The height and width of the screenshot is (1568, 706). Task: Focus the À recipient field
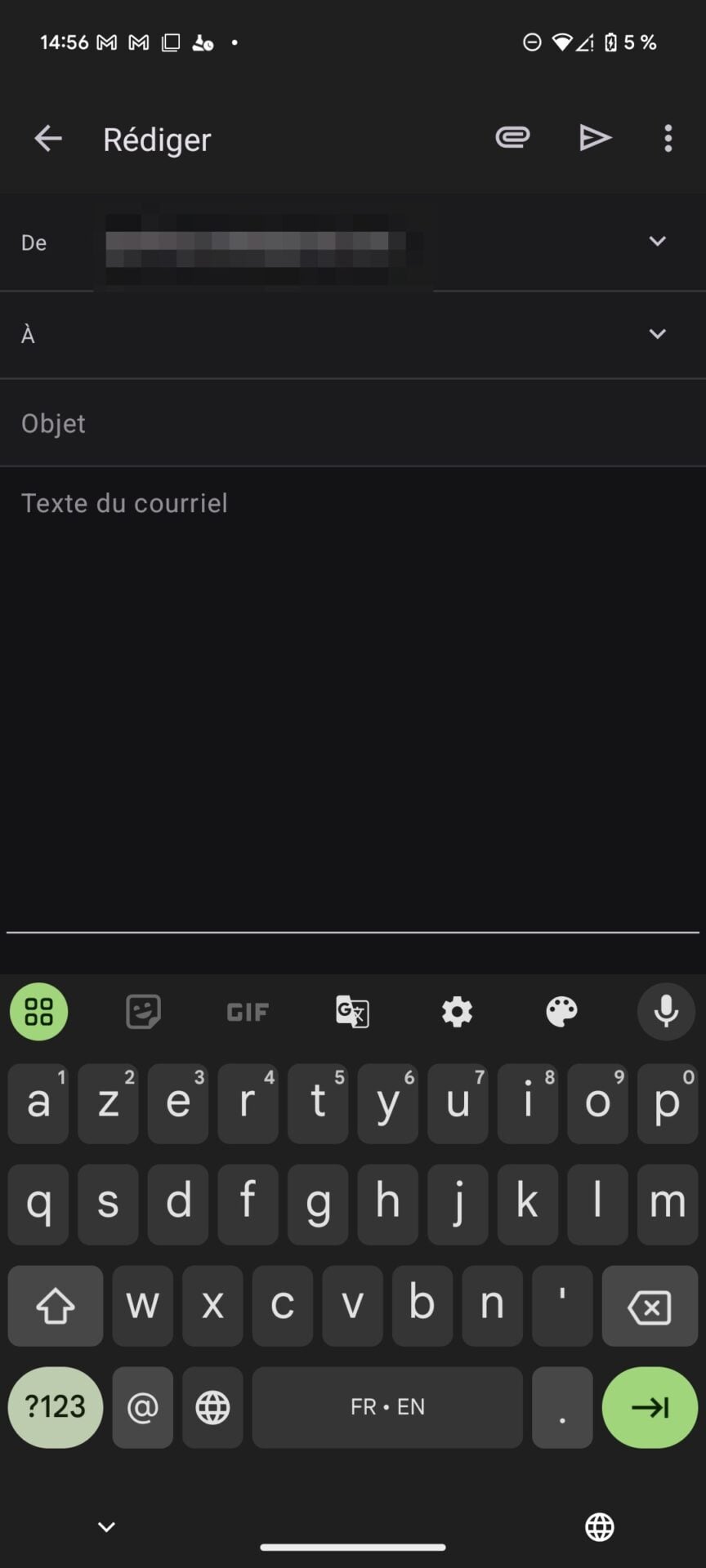click(x=327, y=335)
